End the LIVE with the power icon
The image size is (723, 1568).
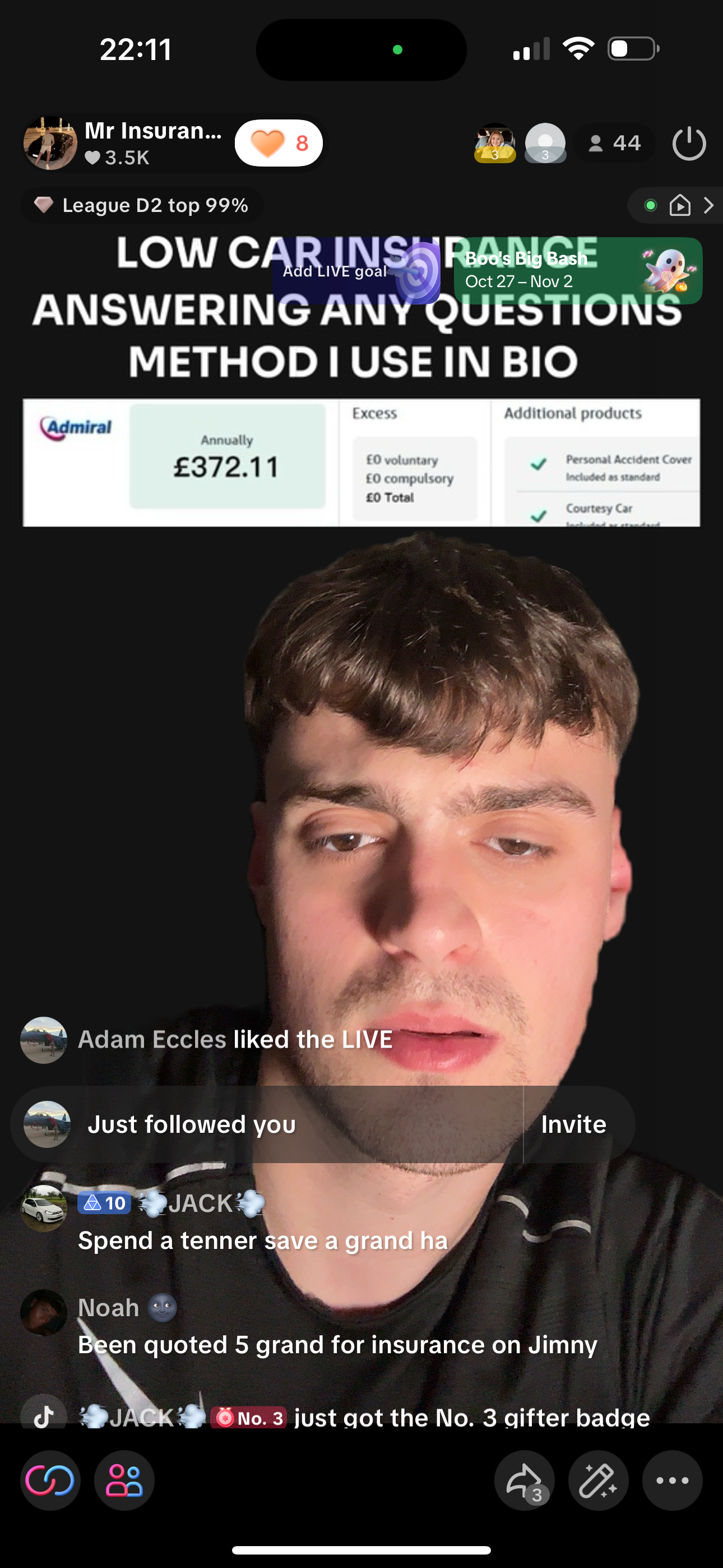pos(689,144)
